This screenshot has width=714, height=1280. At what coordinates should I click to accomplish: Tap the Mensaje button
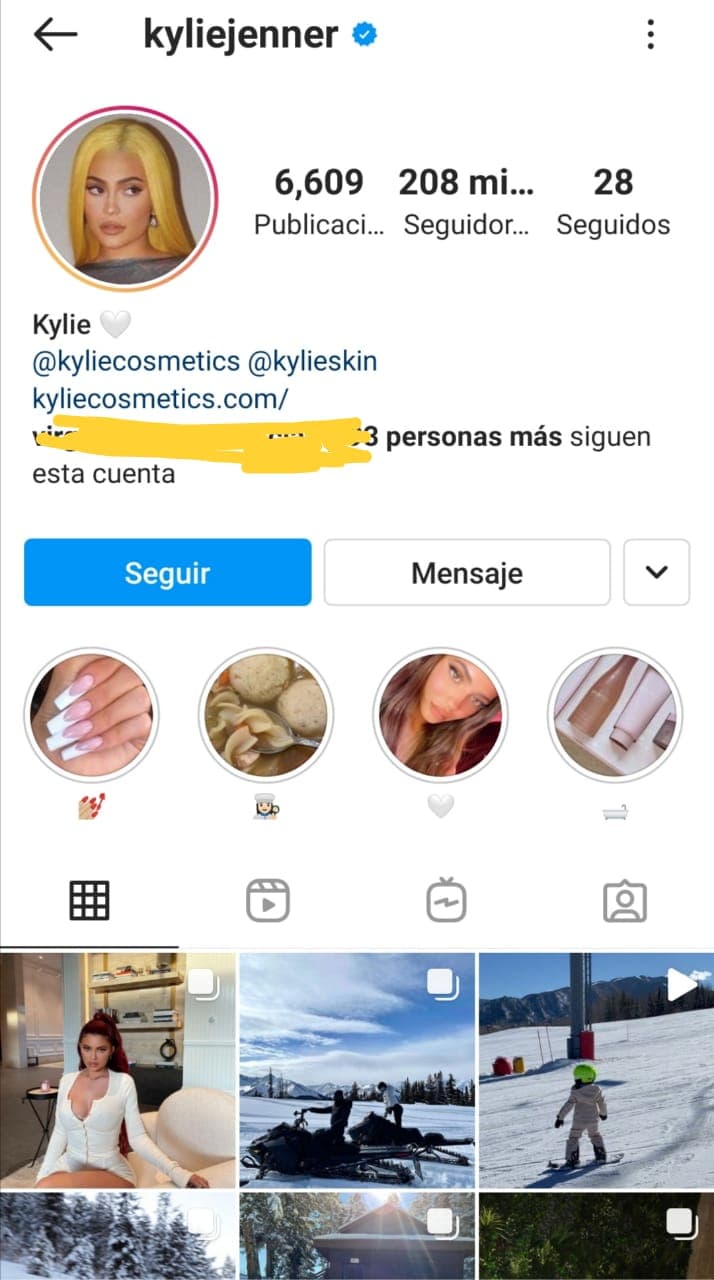point(466,573)
